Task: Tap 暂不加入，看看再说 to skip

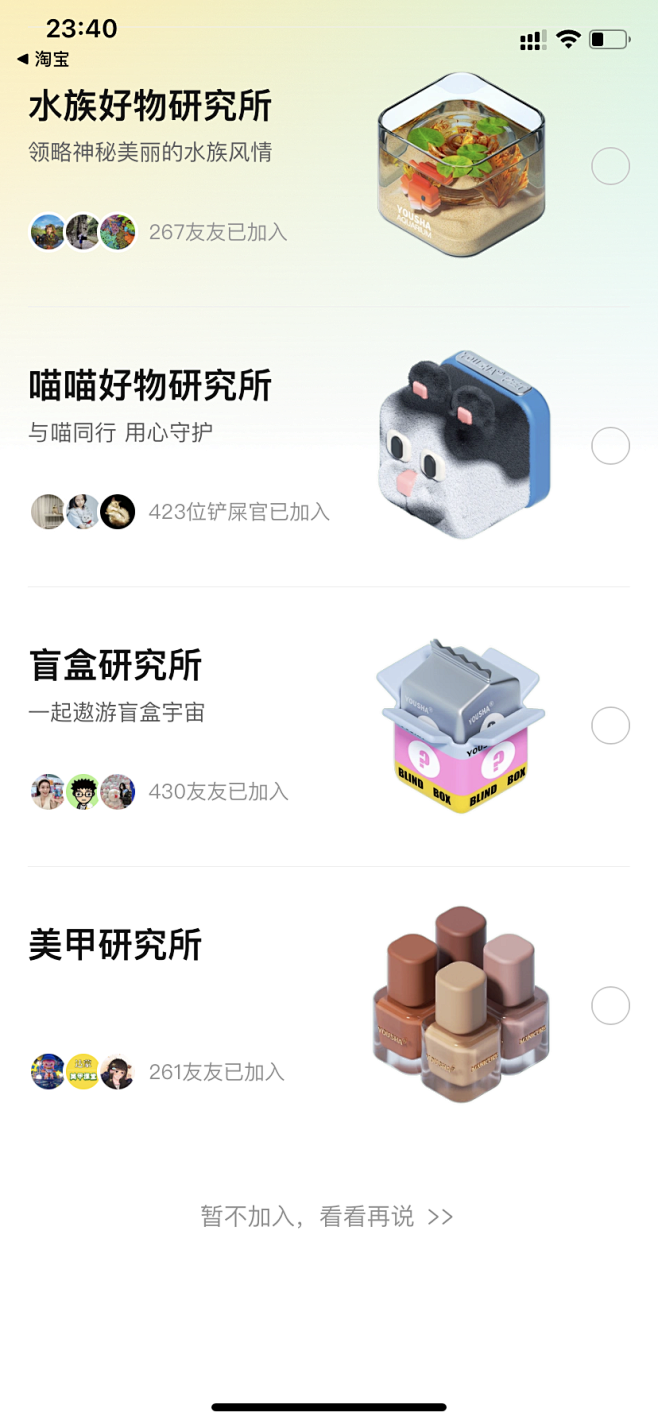Action: click(327, 1217)
